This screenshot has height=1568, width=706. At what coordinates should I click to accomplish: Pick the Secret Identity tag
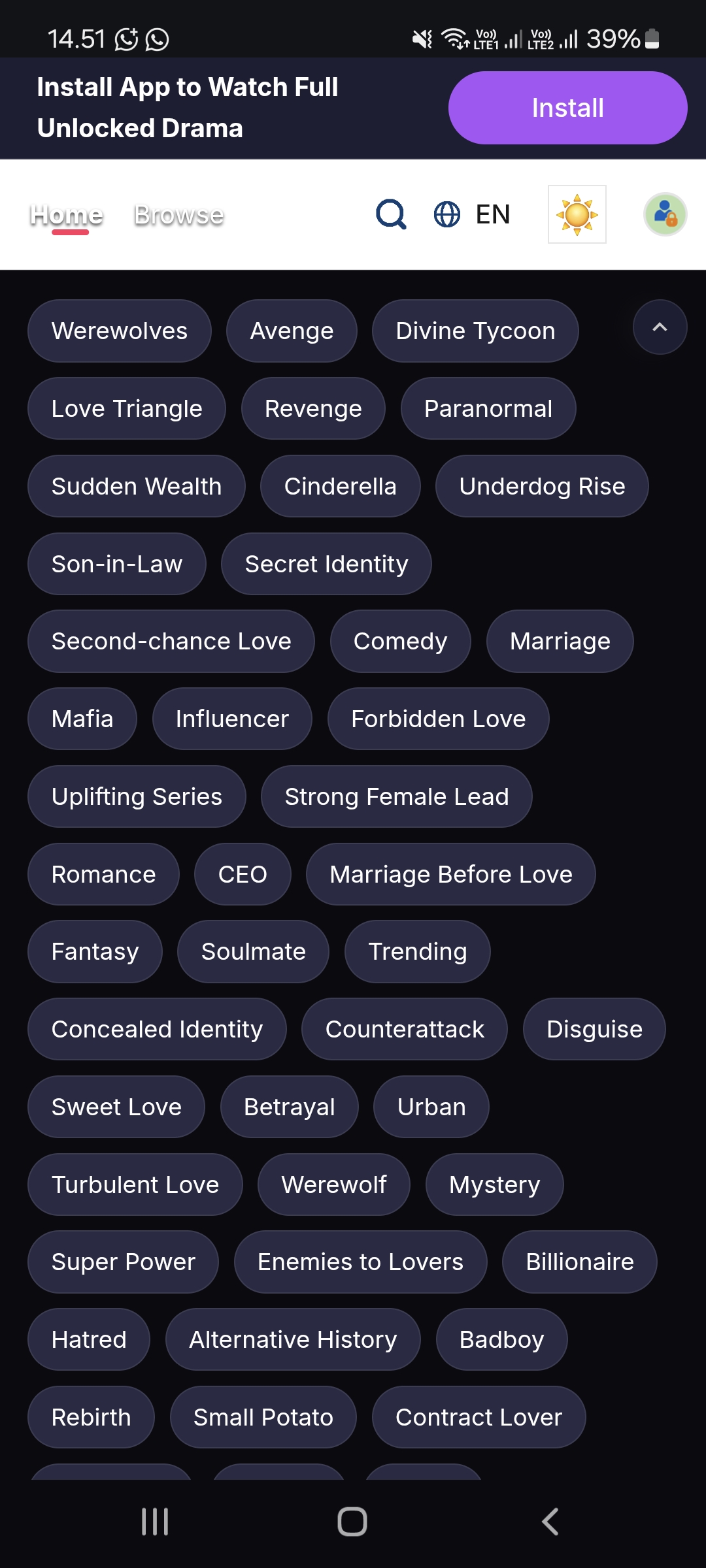tap(326, 564)
